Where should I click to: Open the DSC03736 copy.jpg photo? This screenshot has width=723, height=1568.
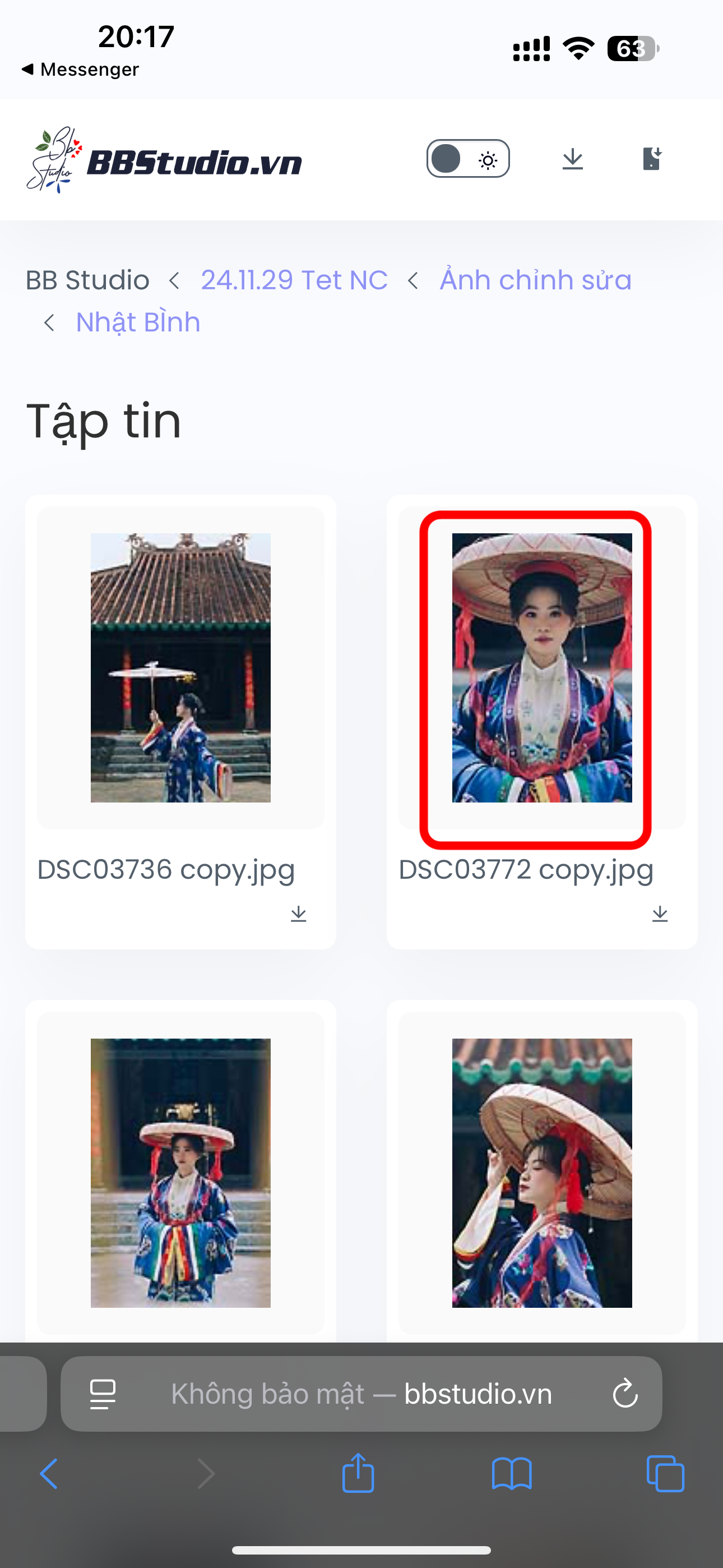180,668
